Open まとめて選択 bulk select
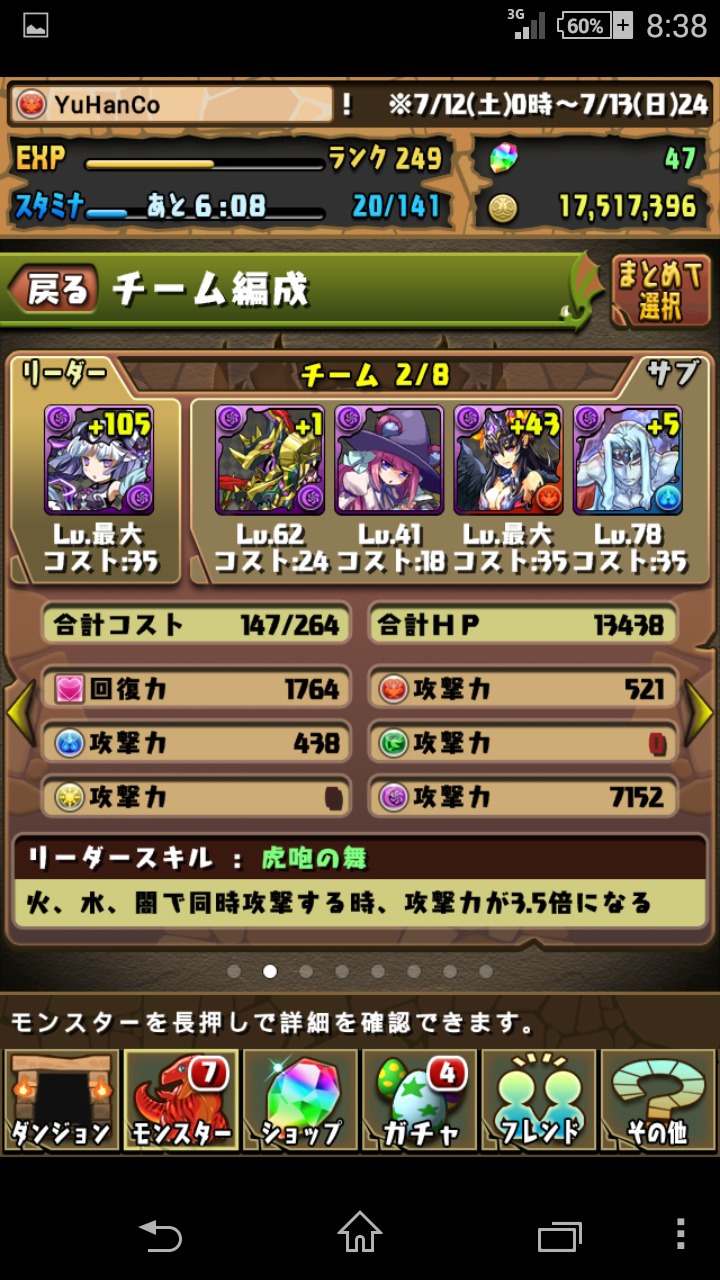The width and height of the screenshot is (720, 1280). coord(659,290)
